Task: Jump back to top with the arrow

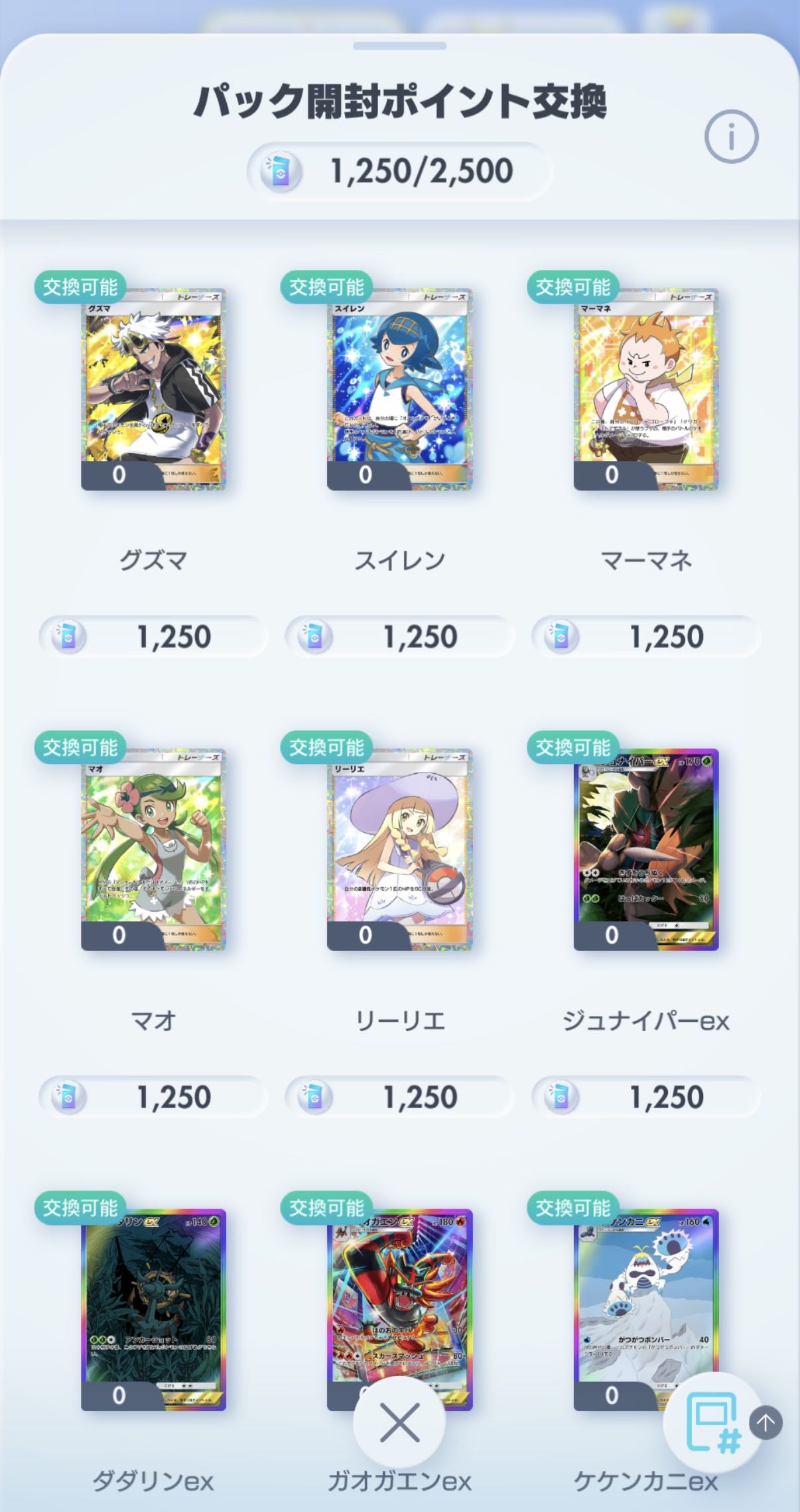Action: coord(766,1422)
